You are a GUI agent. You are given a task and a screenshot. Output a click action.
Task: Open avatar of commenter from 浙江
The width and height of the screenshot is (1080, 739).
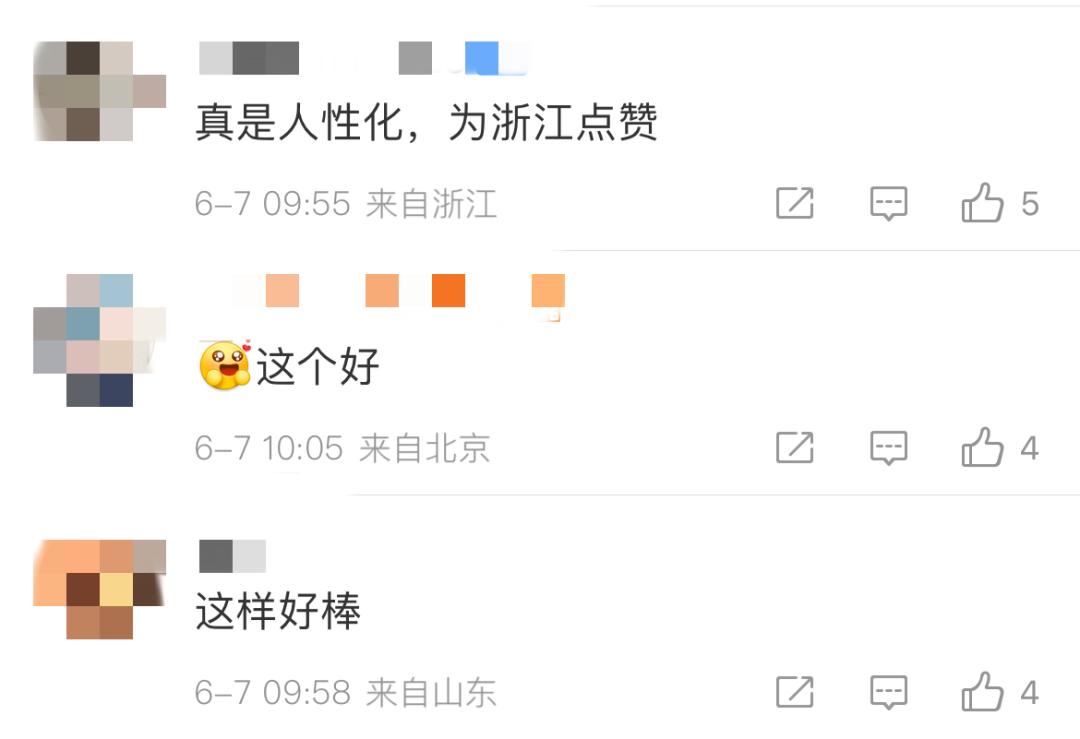(99, 91)
